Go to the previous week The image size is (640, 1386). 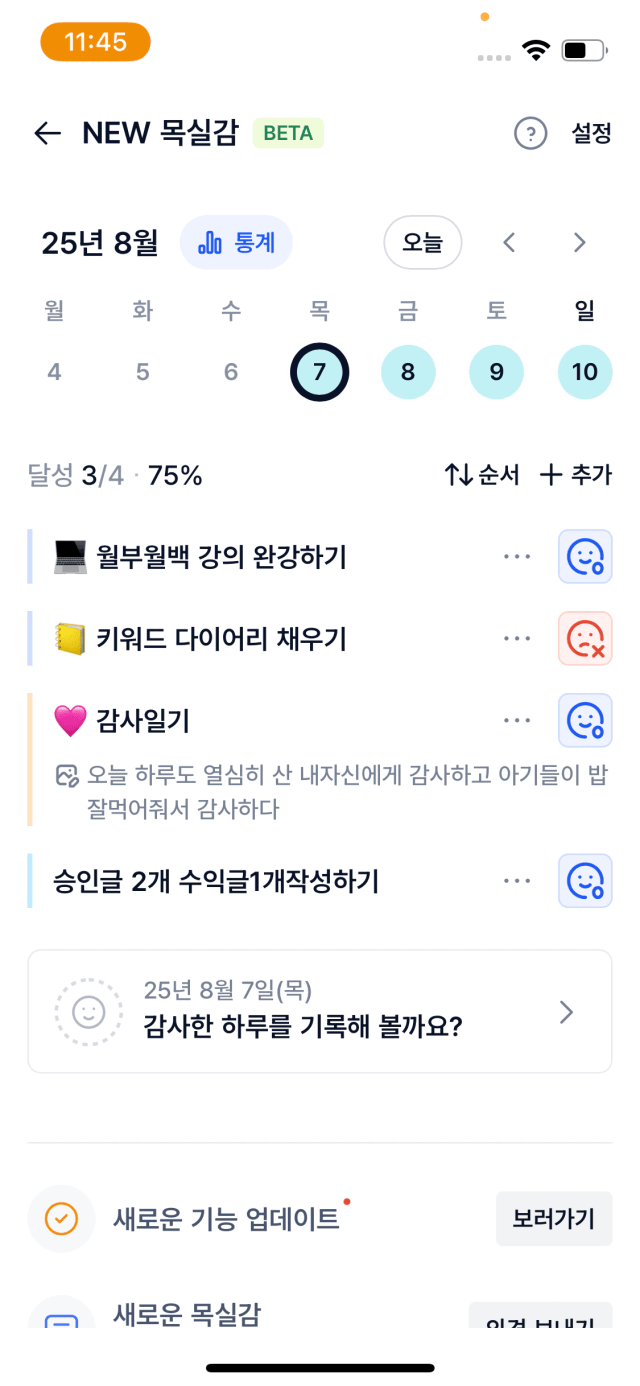click(x=509, y=242)
